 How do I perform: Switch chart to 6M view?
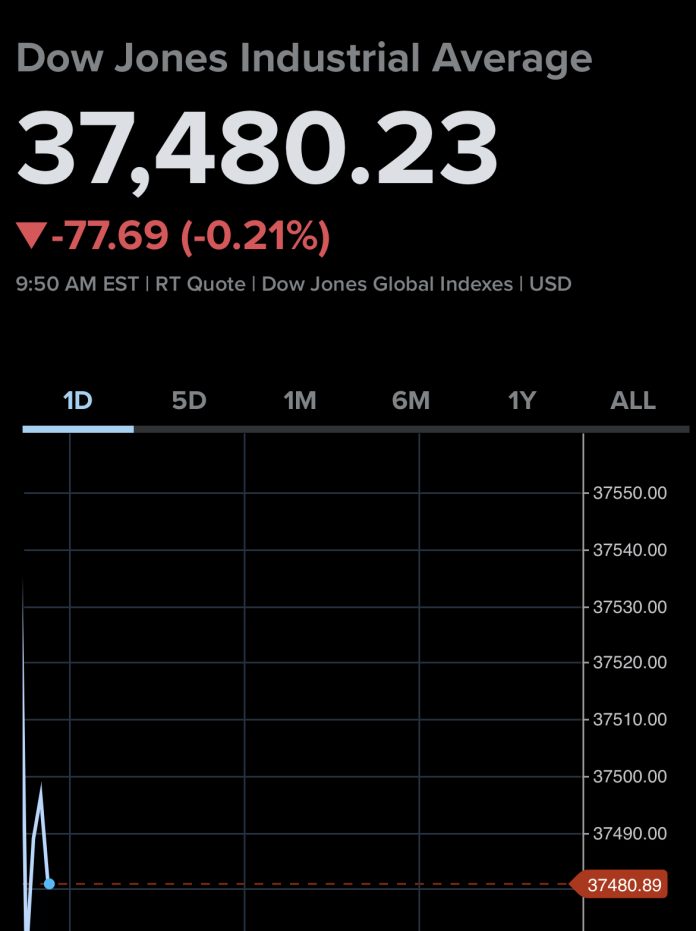coord(411,401)
